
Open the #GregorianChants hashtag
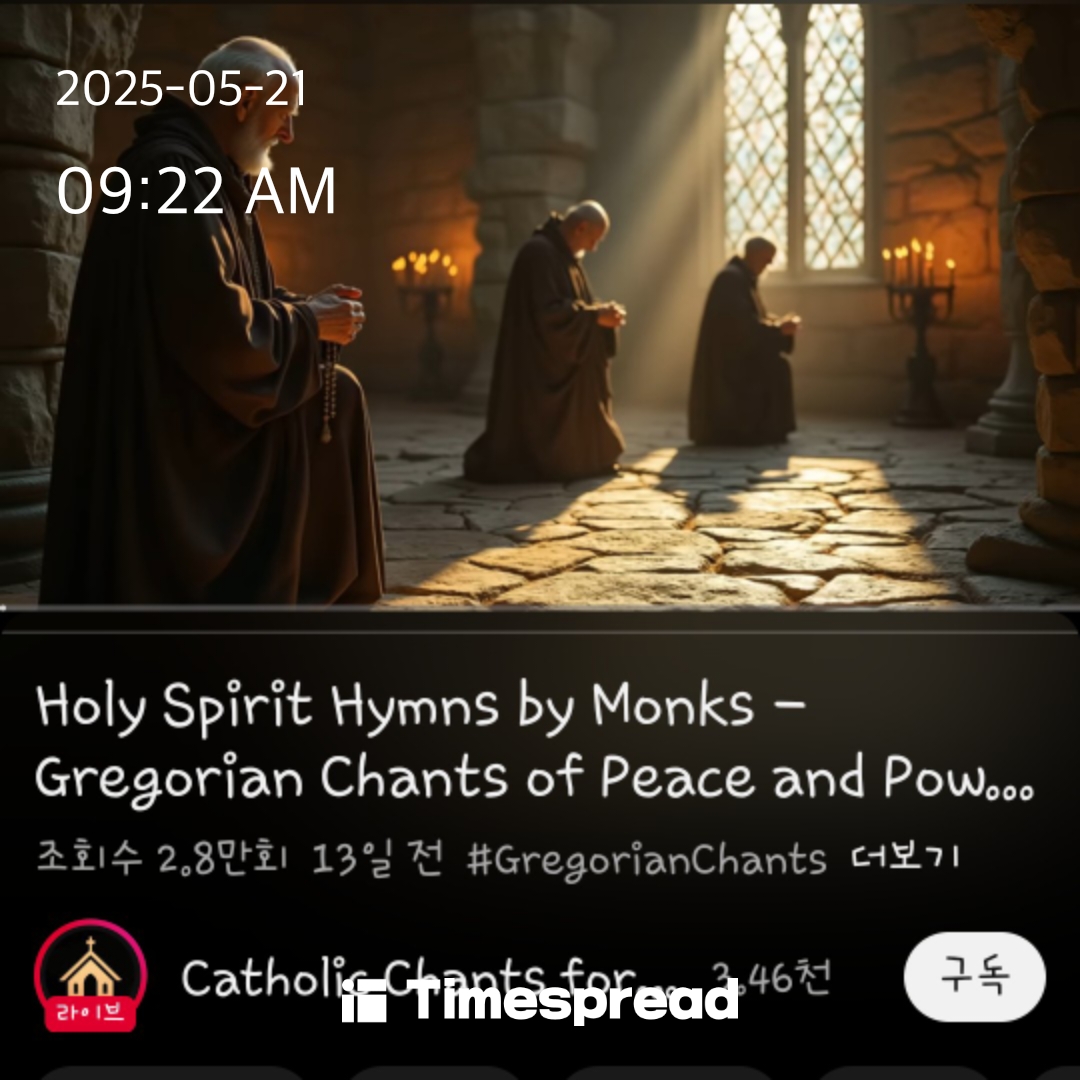pyautogui.click(x=646, y=859)
